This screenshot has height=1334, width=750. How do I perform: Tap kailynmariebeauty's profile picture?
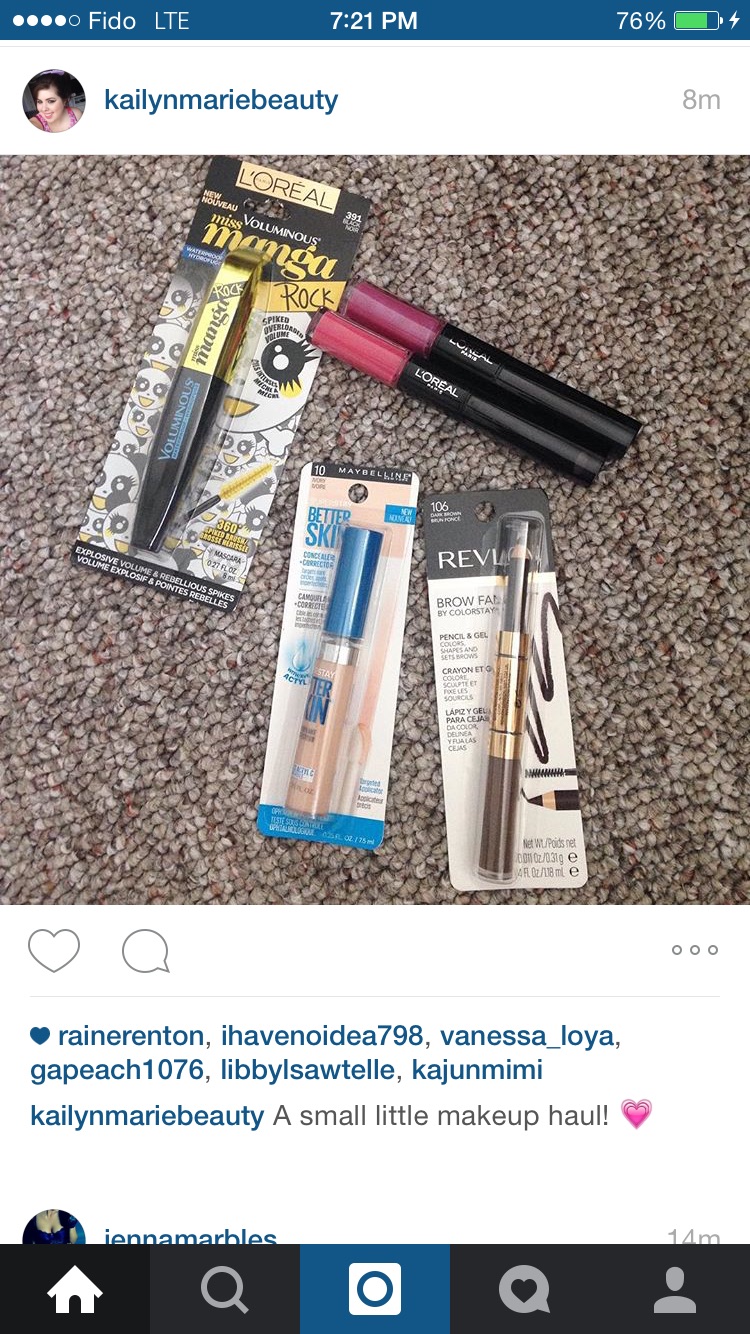[x=54, y=101]
